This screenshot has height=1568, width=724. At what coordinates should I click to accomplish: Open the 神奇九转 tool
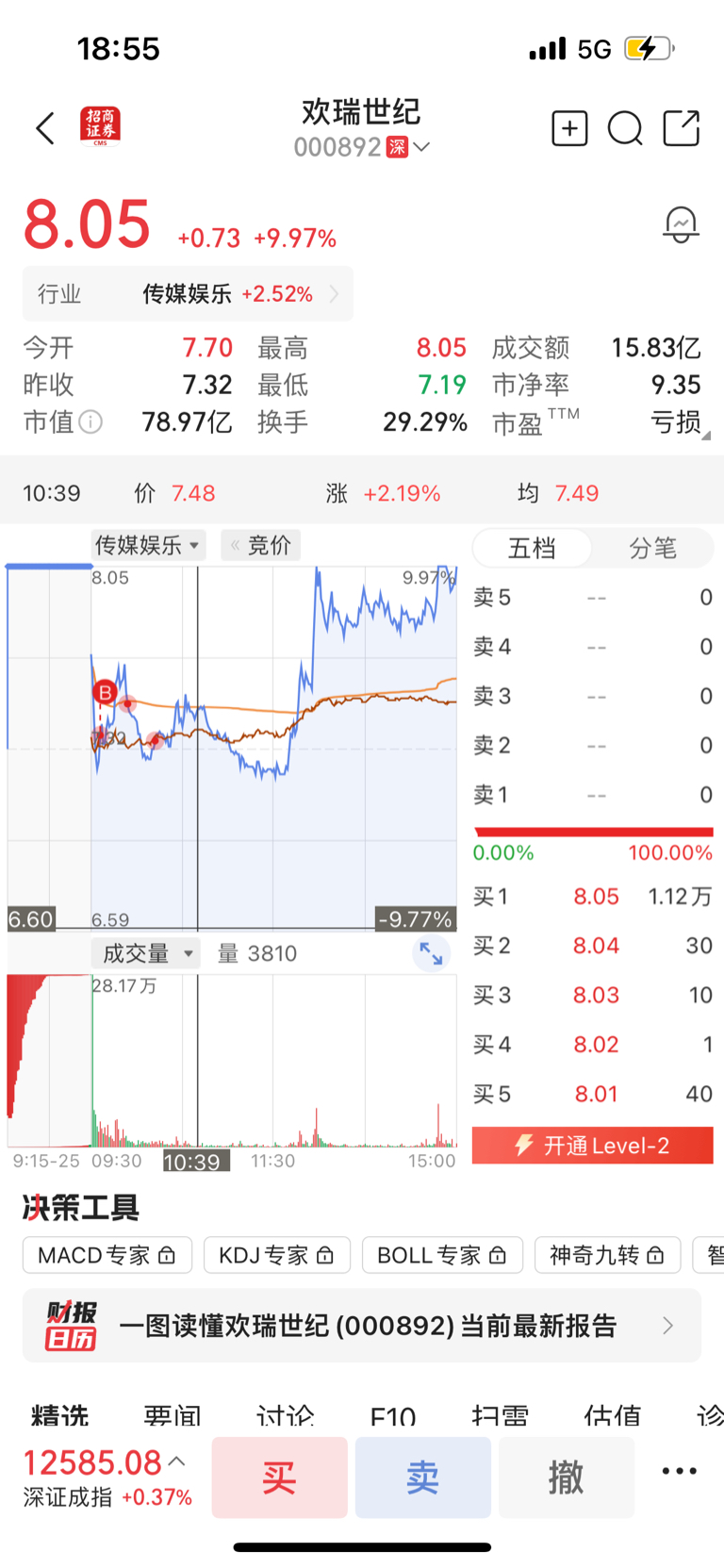[608, 1255]
